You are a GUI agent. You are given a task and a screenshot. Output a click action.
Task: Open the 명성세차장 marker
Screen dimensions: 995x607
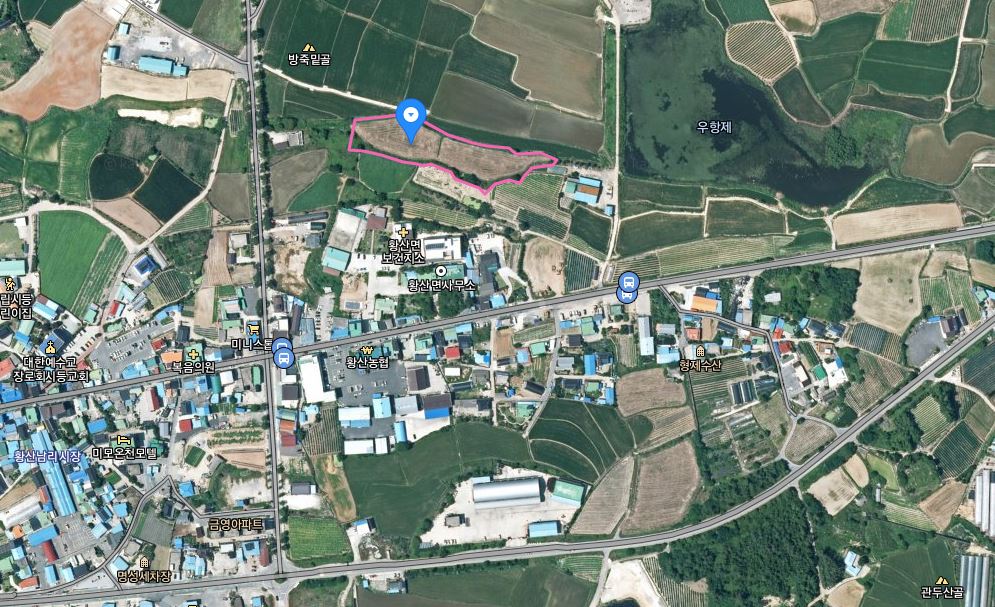(x=146, y=562)
